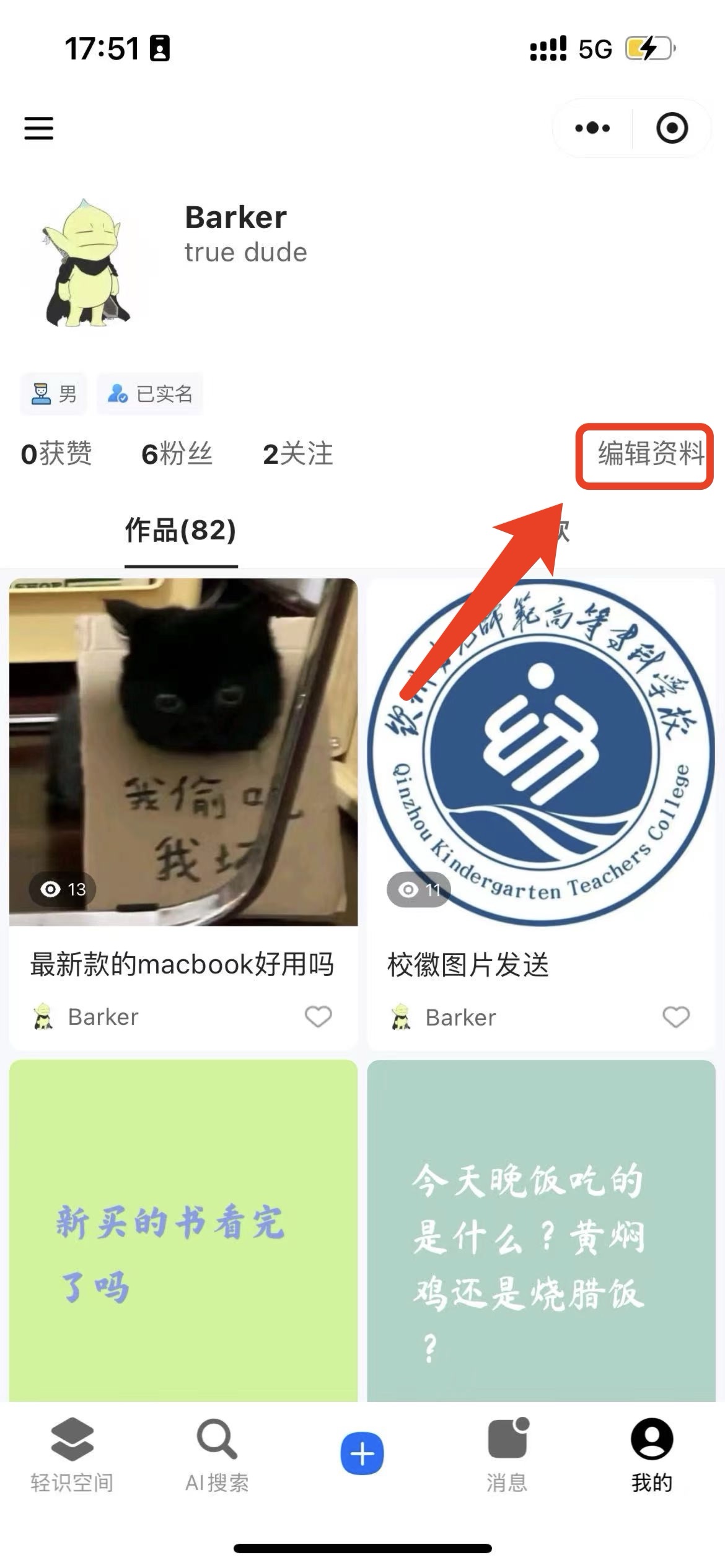This screenshot has height=1568, width=725.
Task: Open the hamburger drawer menu
Action: click(x=38, y=128)
